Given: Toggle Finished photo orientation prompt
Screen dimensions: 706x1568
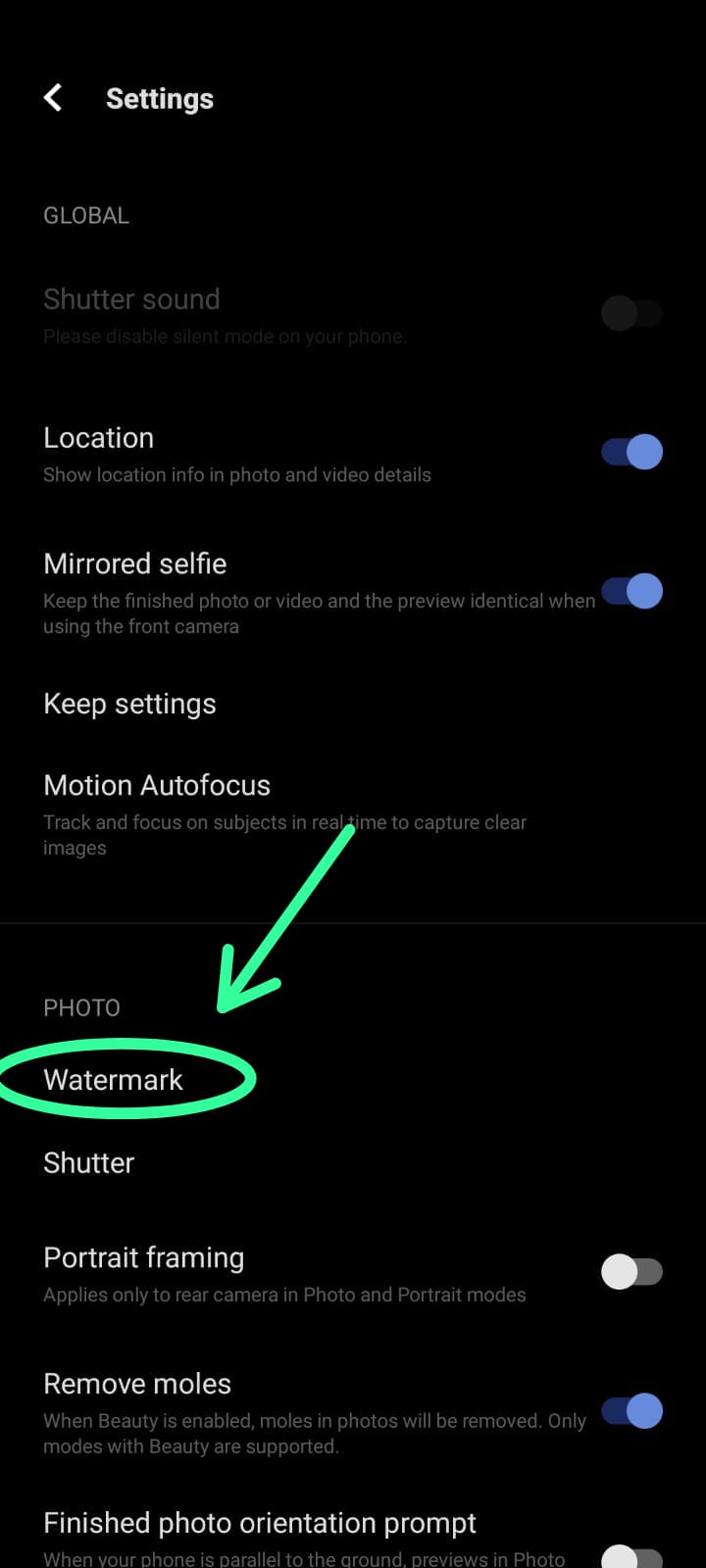Looking at the screenshot, I should (x=632, y=1555).
